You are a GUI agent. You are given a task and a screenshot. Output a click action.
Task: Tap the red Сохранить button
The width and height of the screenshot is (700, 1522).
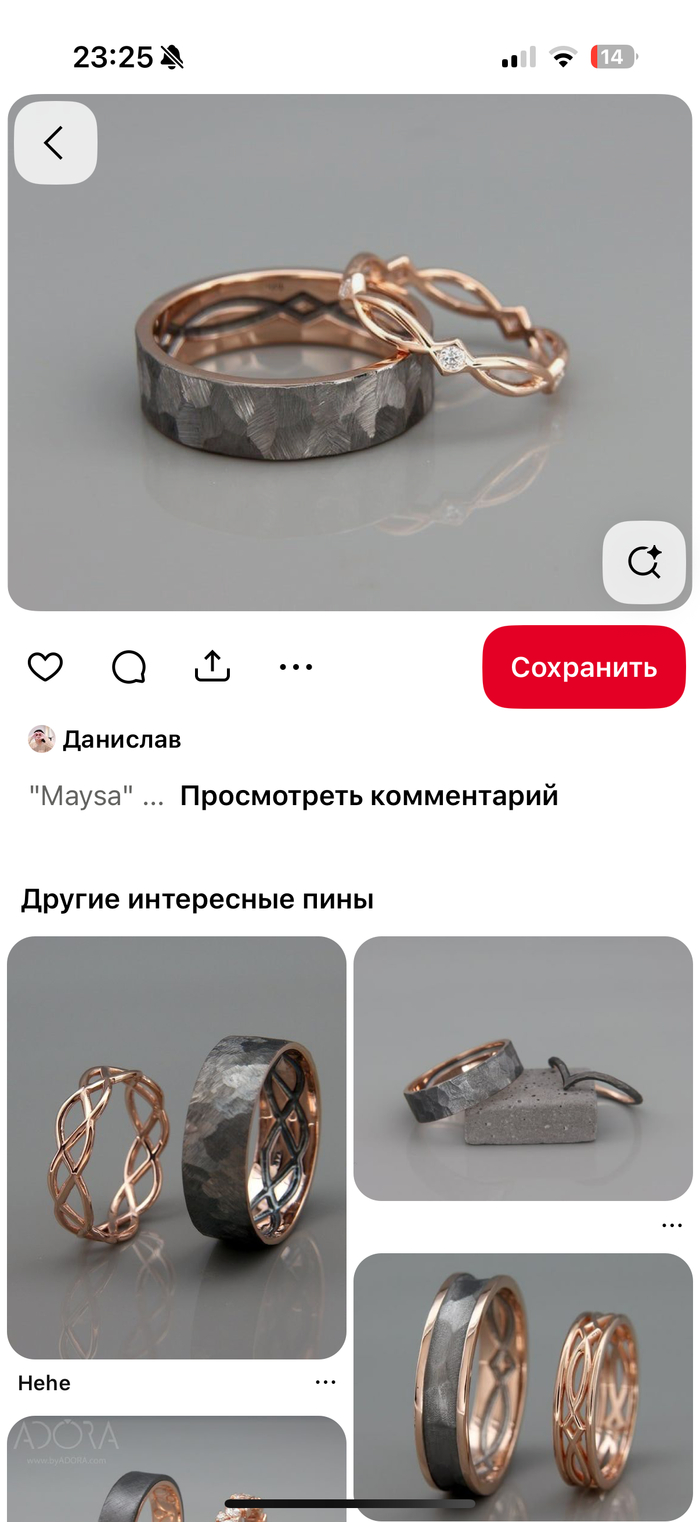pos(584,667)
